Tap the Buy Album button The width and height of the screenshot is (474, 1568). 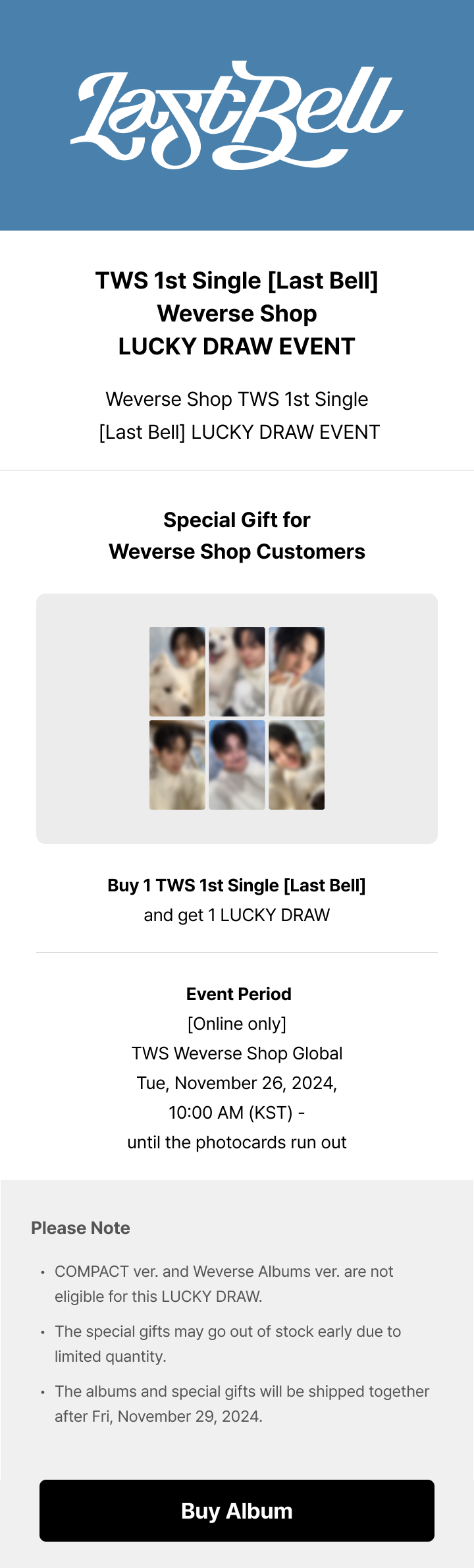tap(237, 1511)
